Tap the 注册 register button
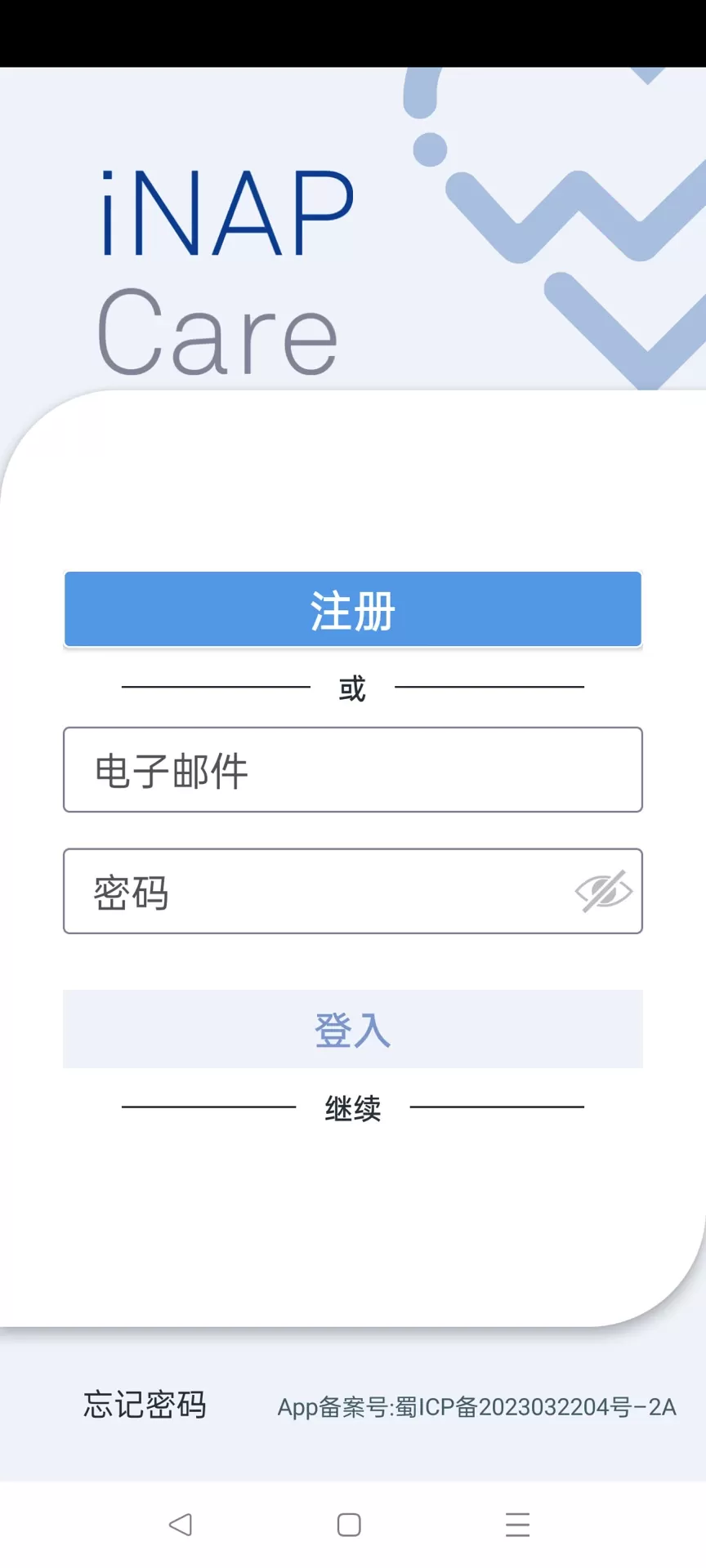Viewport: 706px width, 1568px height. click(x=353, y=609)
